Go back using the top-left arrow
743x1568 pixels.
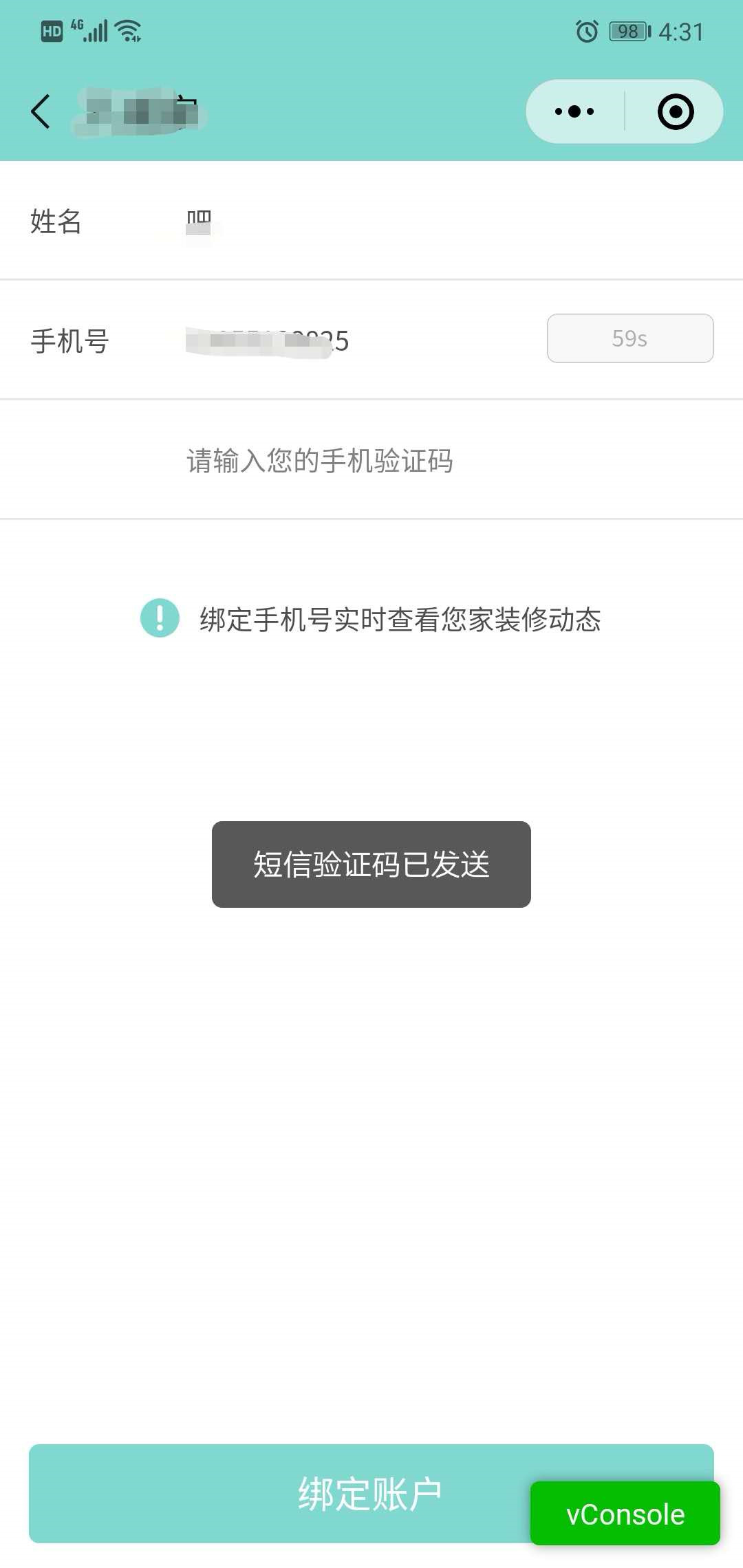(41, 111)
